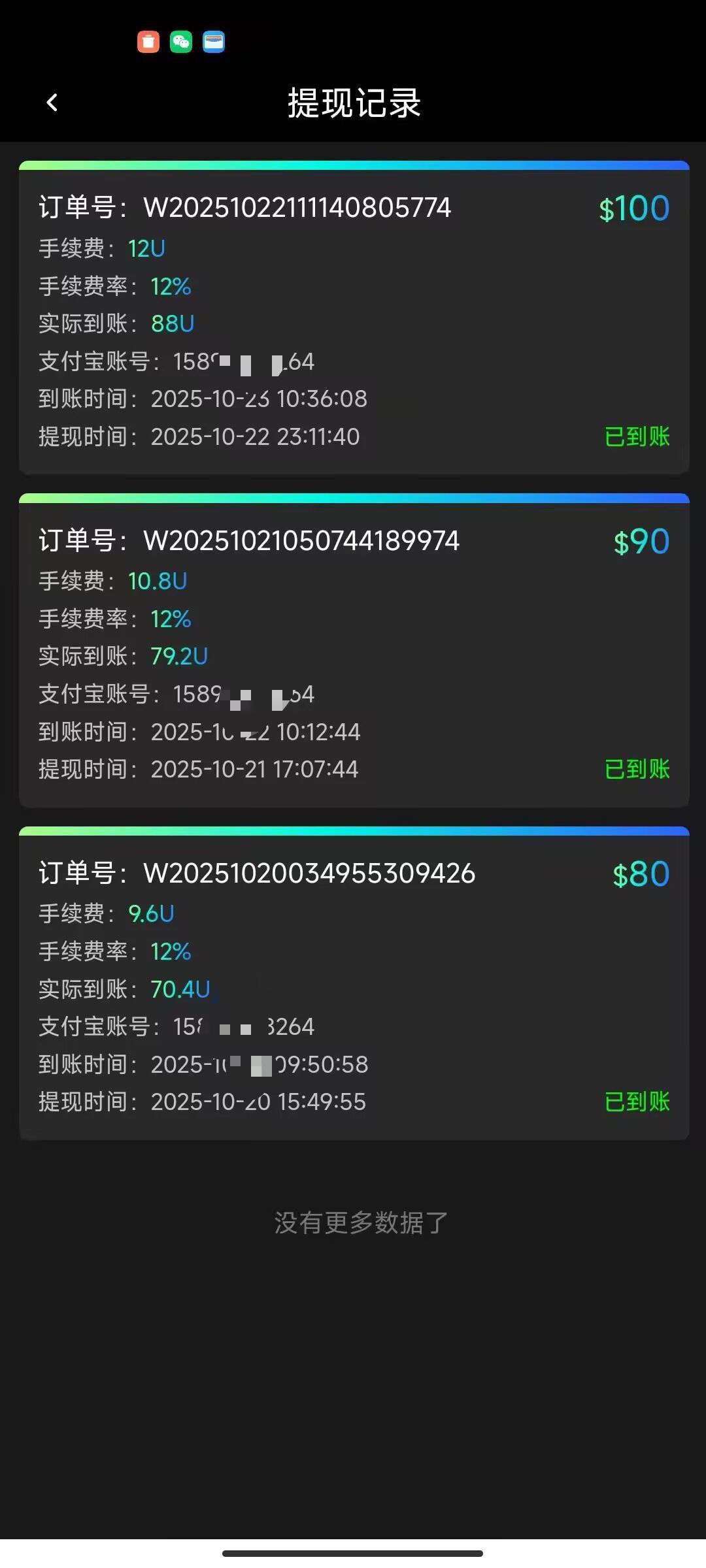Tap the $100 amount on the first record
The image size is (706, 1568).
[x=633, y=209]
